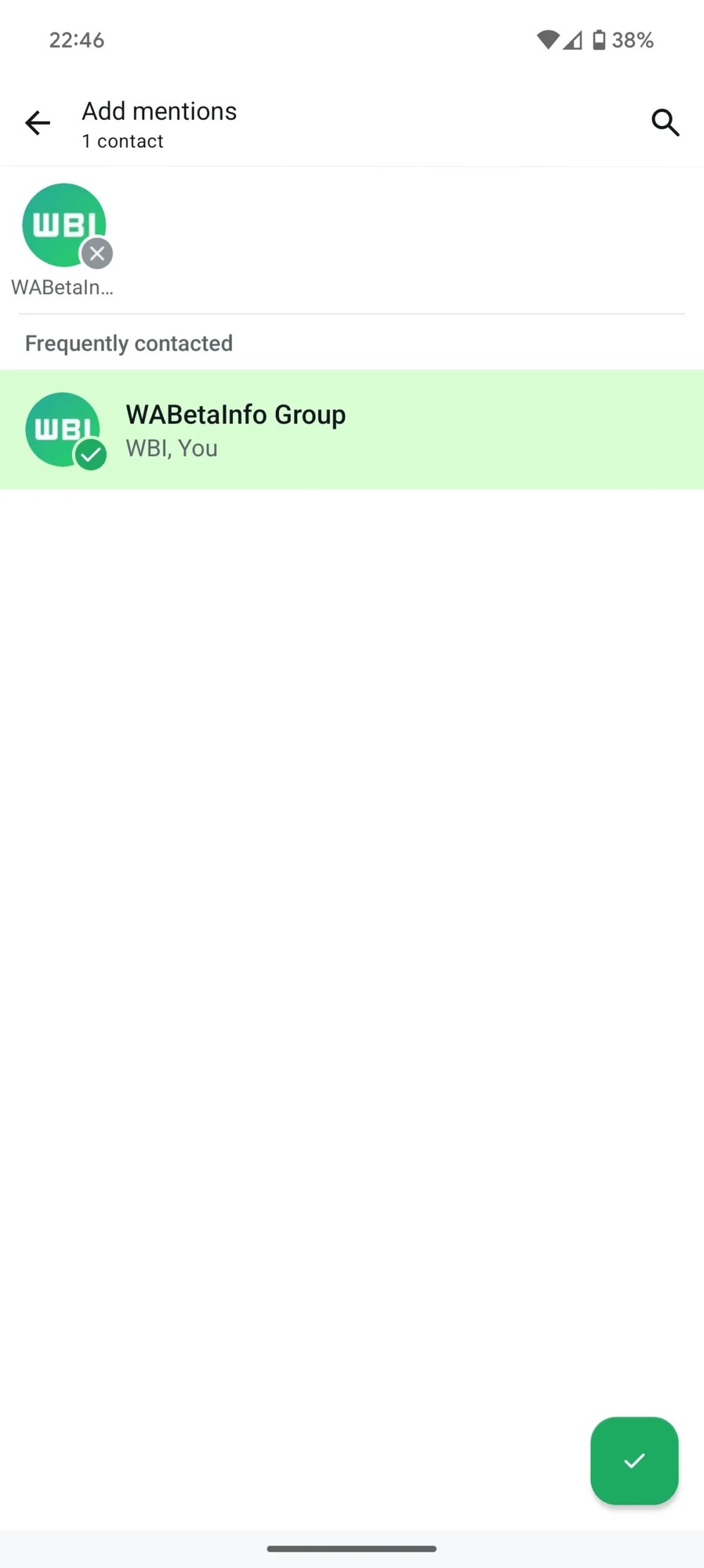The width and height of the screenshot is (704, 1568).
Task: Deselect the WABetaInfo Group row
Action: [x=352, y=429]
